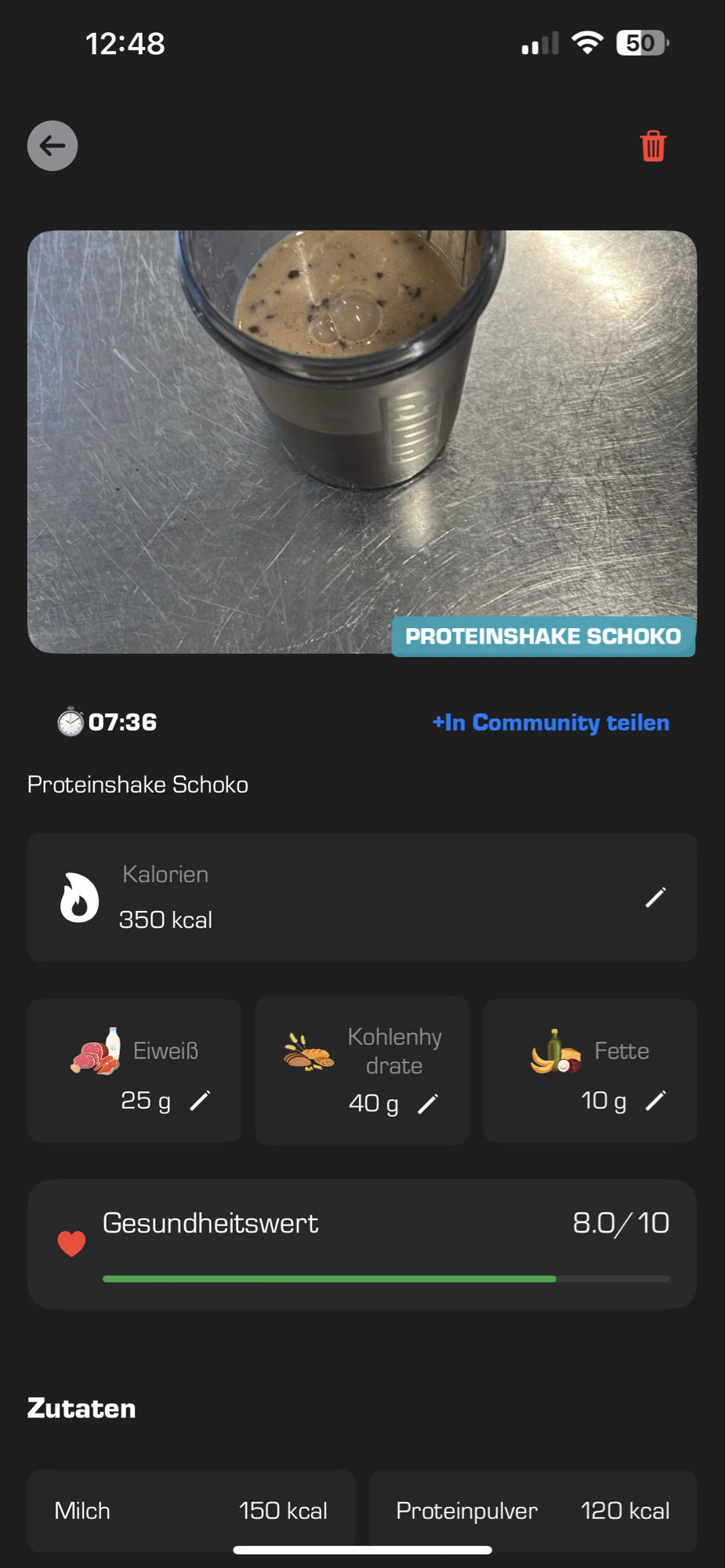Click the flame icon next to Kalorien
The width and height of the screenshot is (725, 1568).
pos(79,897)
